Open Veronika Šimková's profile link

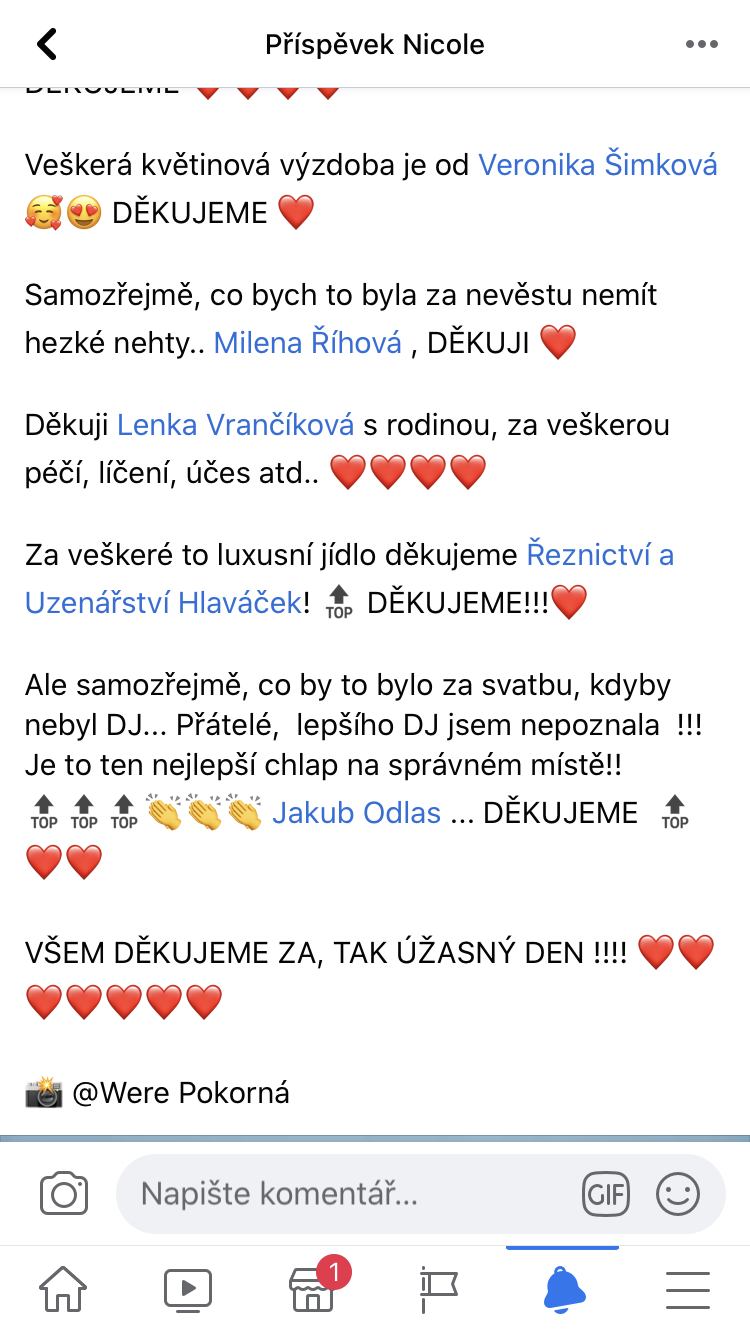pyautogui.click(x=597, y=164)
